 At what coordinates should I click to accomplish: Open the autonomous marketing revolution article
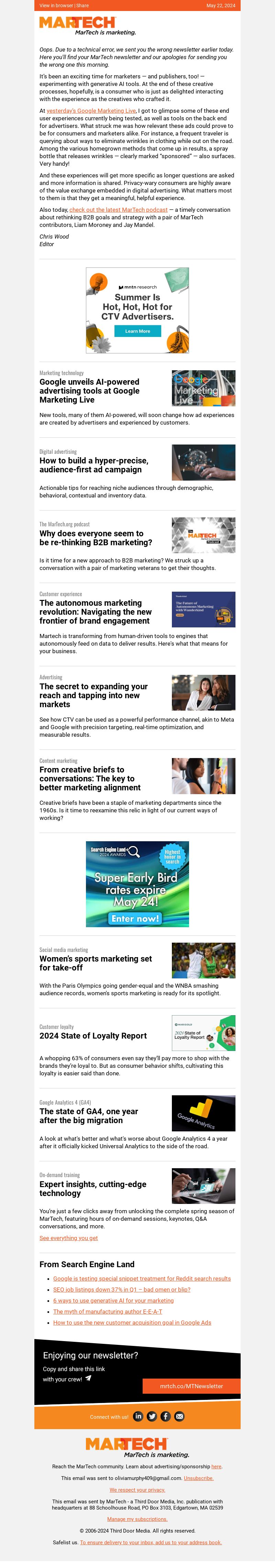pyautogui.click(x=95, y=612)
